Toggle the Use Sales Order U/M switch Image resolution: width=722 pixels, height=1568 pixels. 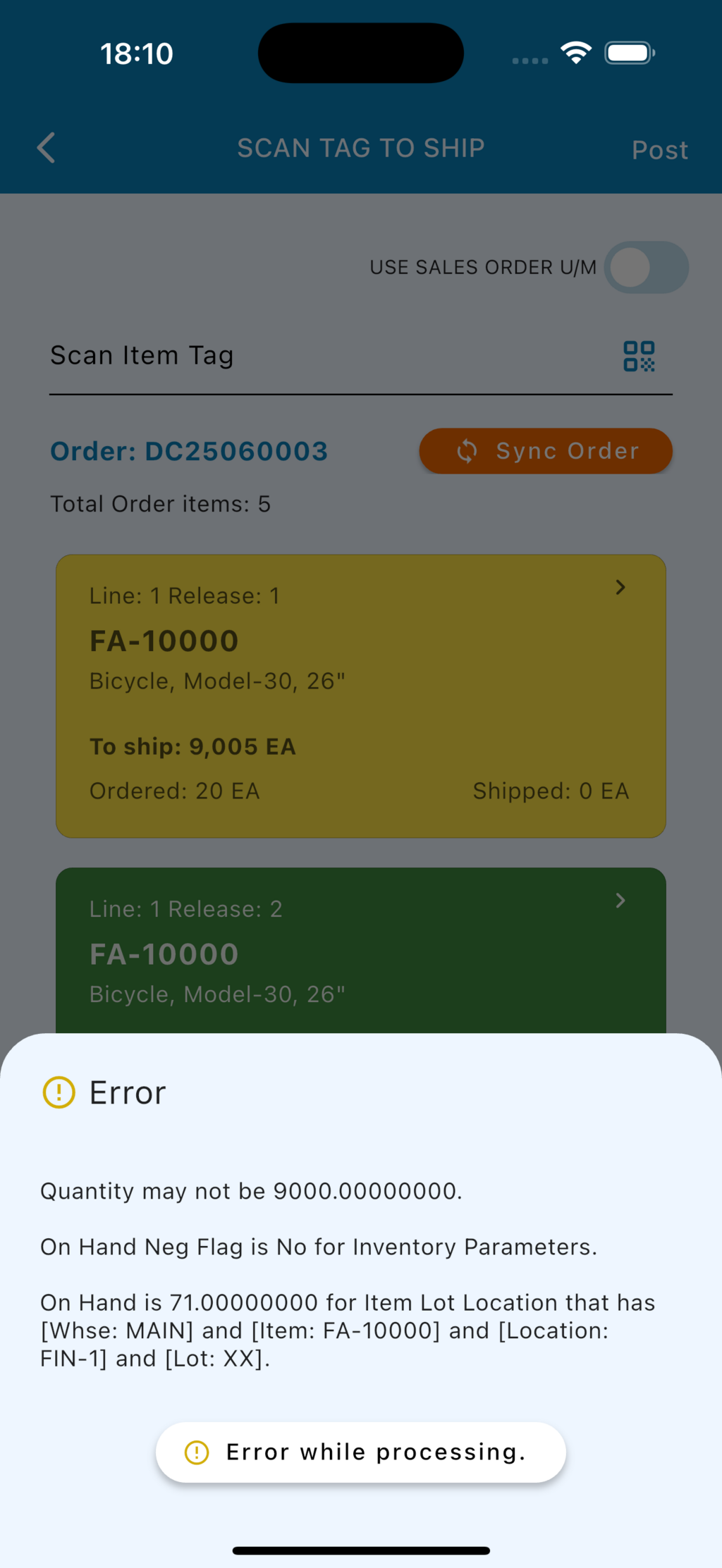pyautogui.click(x=645, y=268)
